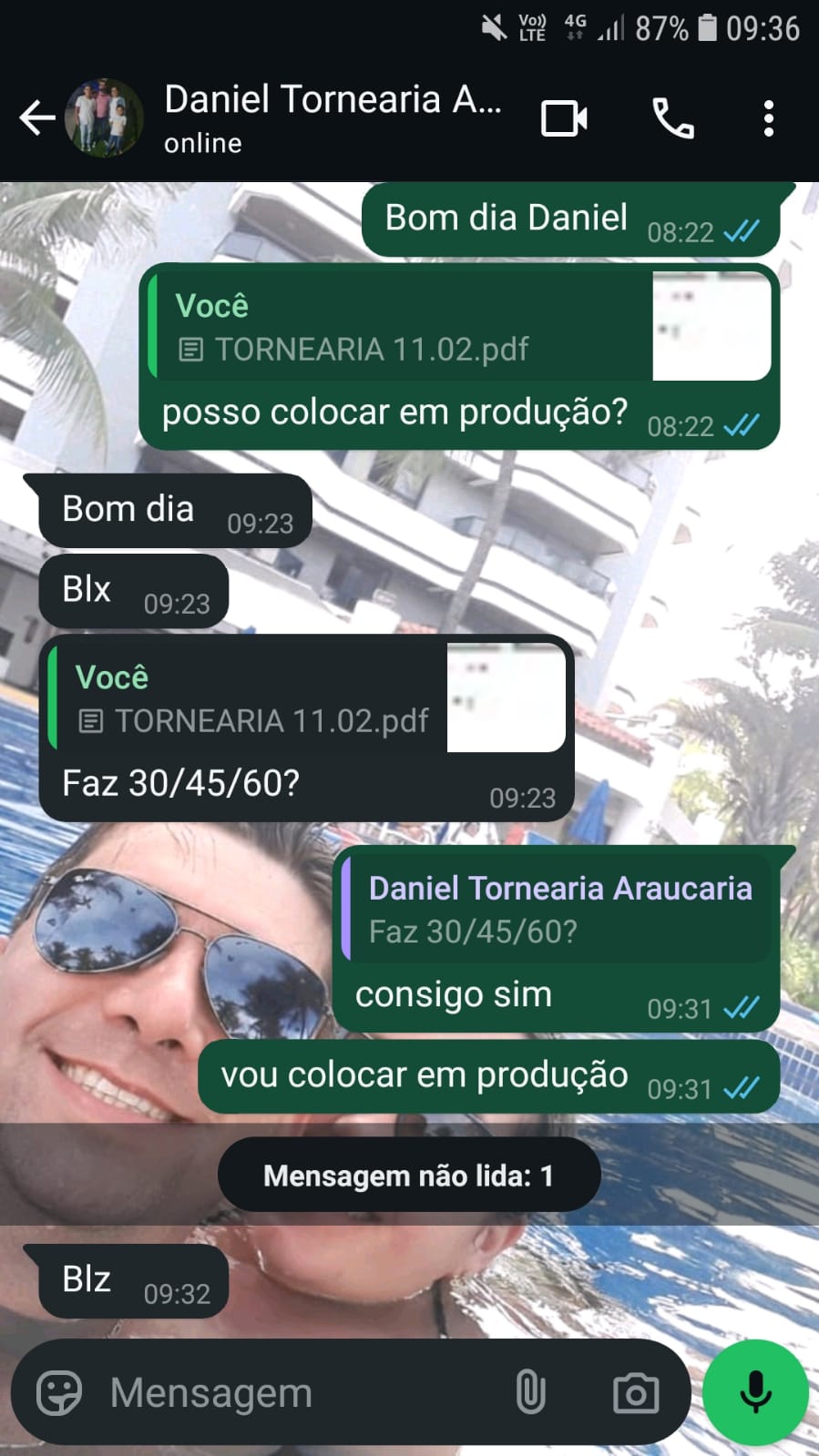819x1456 pixels.
Task: Start a video call with Daniel
Action: 564,118
